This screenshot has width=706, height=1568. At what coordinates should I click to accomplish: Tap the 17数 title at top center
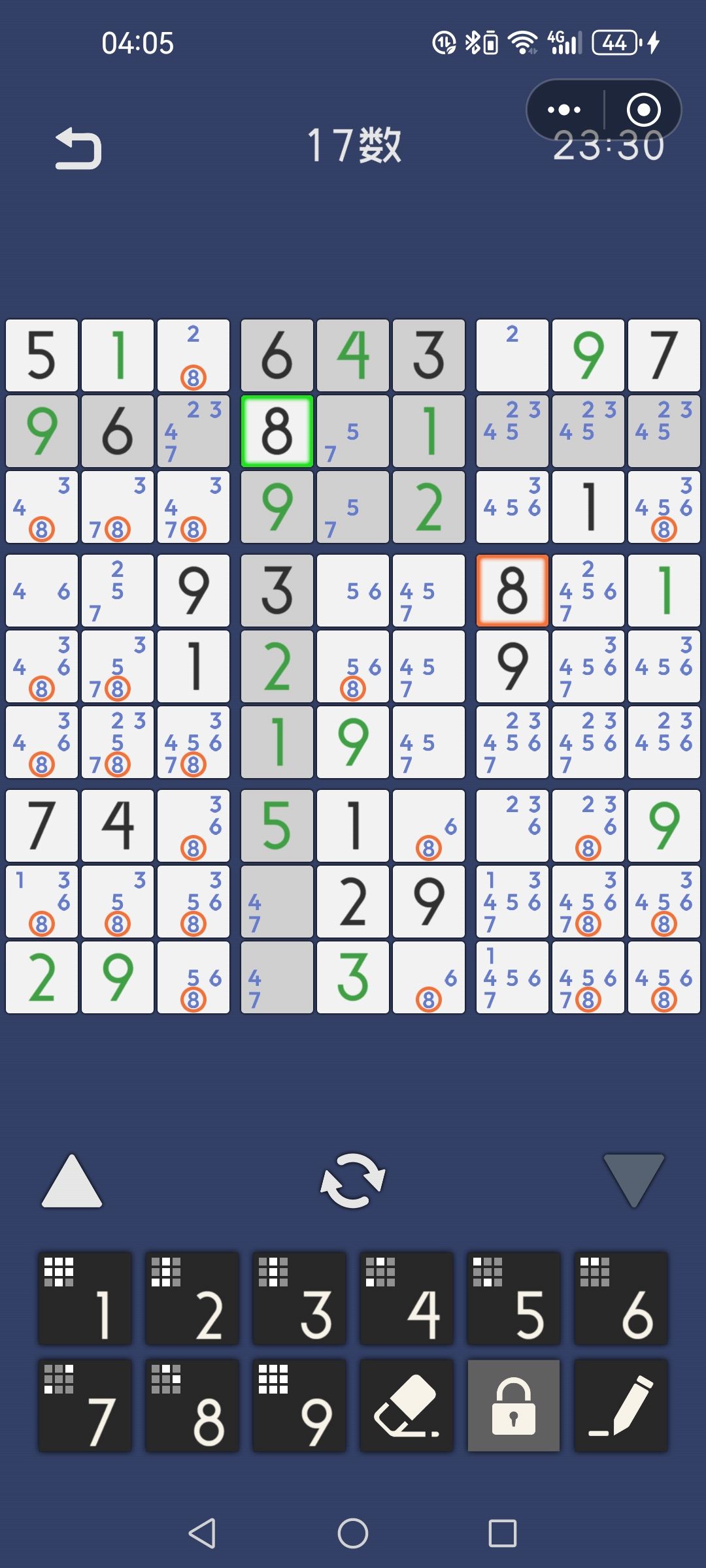[353, 145]
